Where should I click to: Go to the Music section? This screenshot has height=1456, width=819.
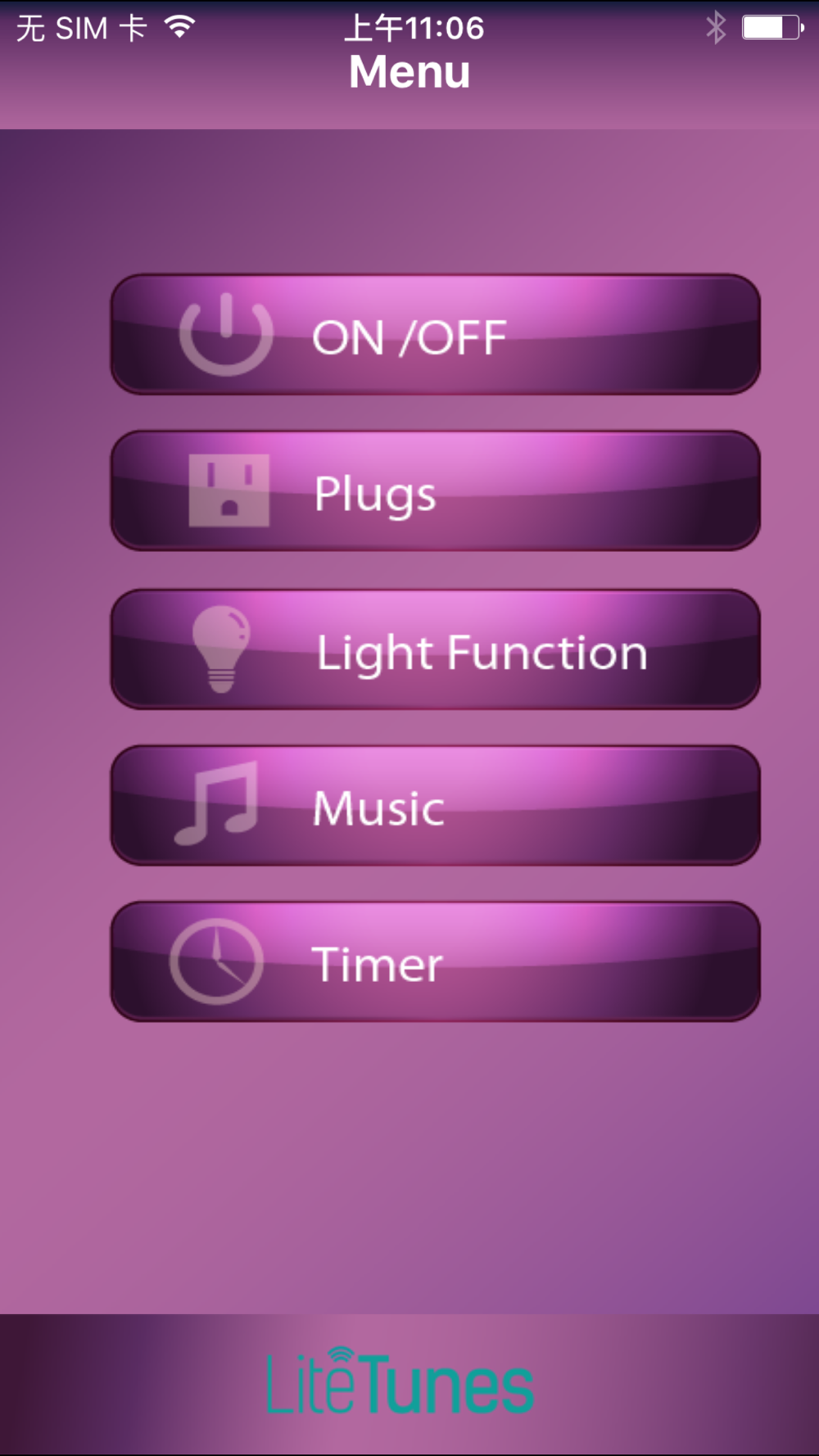coord(435,806)
